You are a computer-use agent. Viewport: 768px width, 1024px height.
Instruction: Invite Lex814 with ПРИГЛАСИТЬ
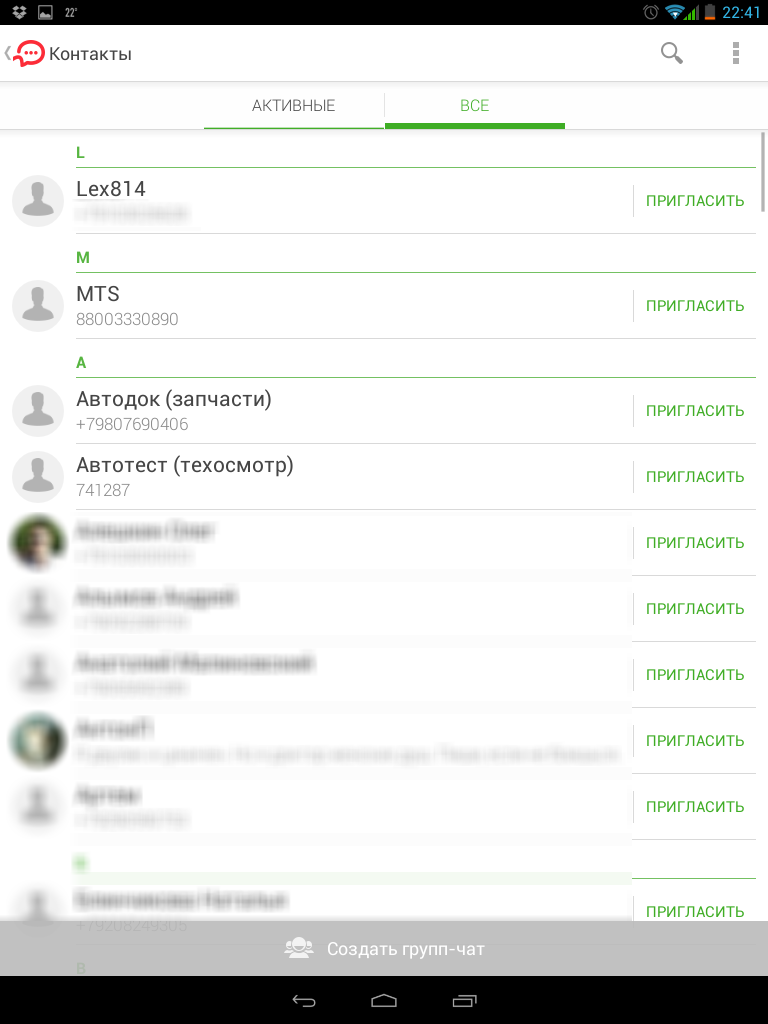pyautogui.click(x=695, y=201)
